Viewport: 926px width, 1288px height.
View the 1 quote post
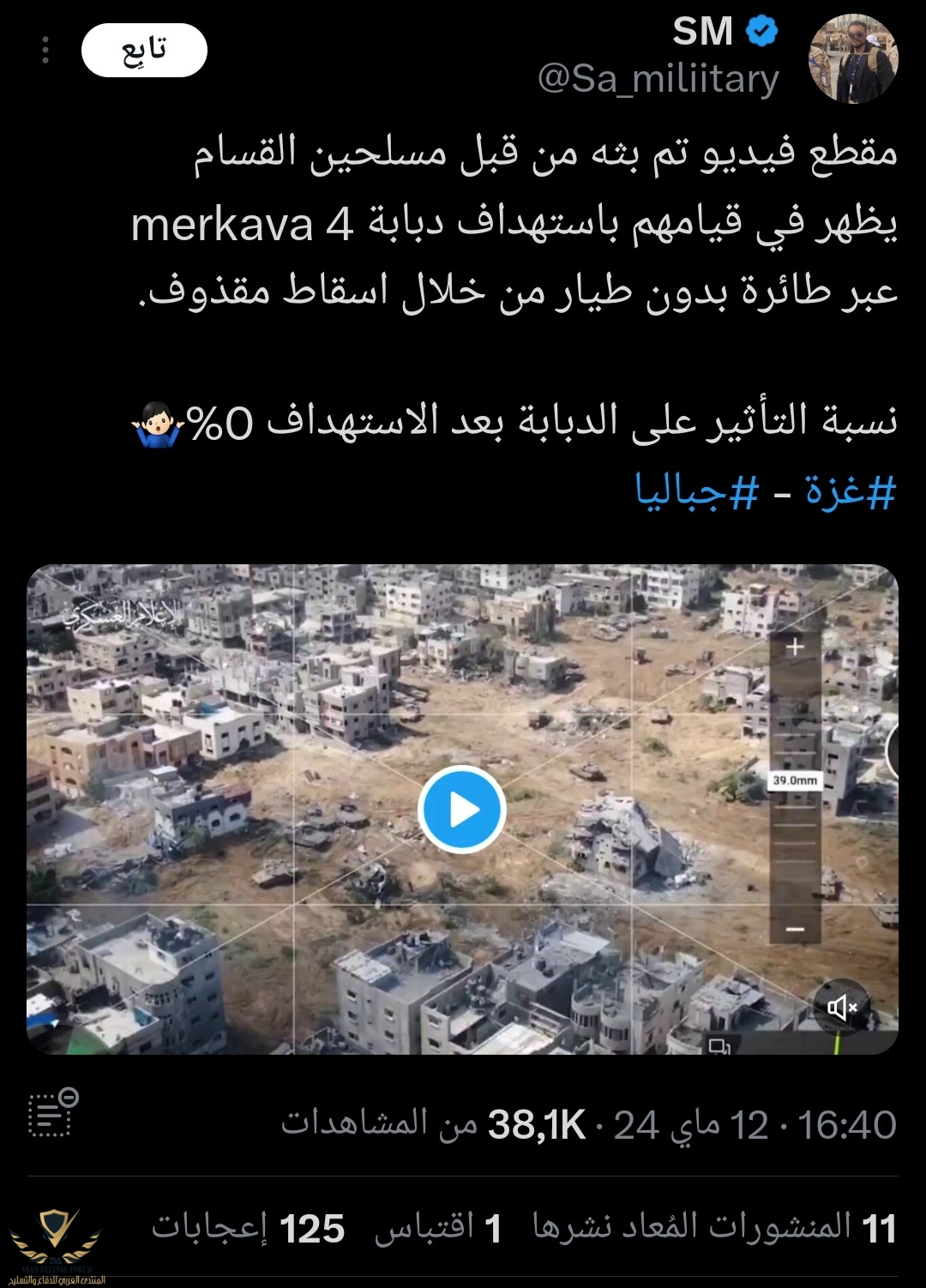(437, 1227)
